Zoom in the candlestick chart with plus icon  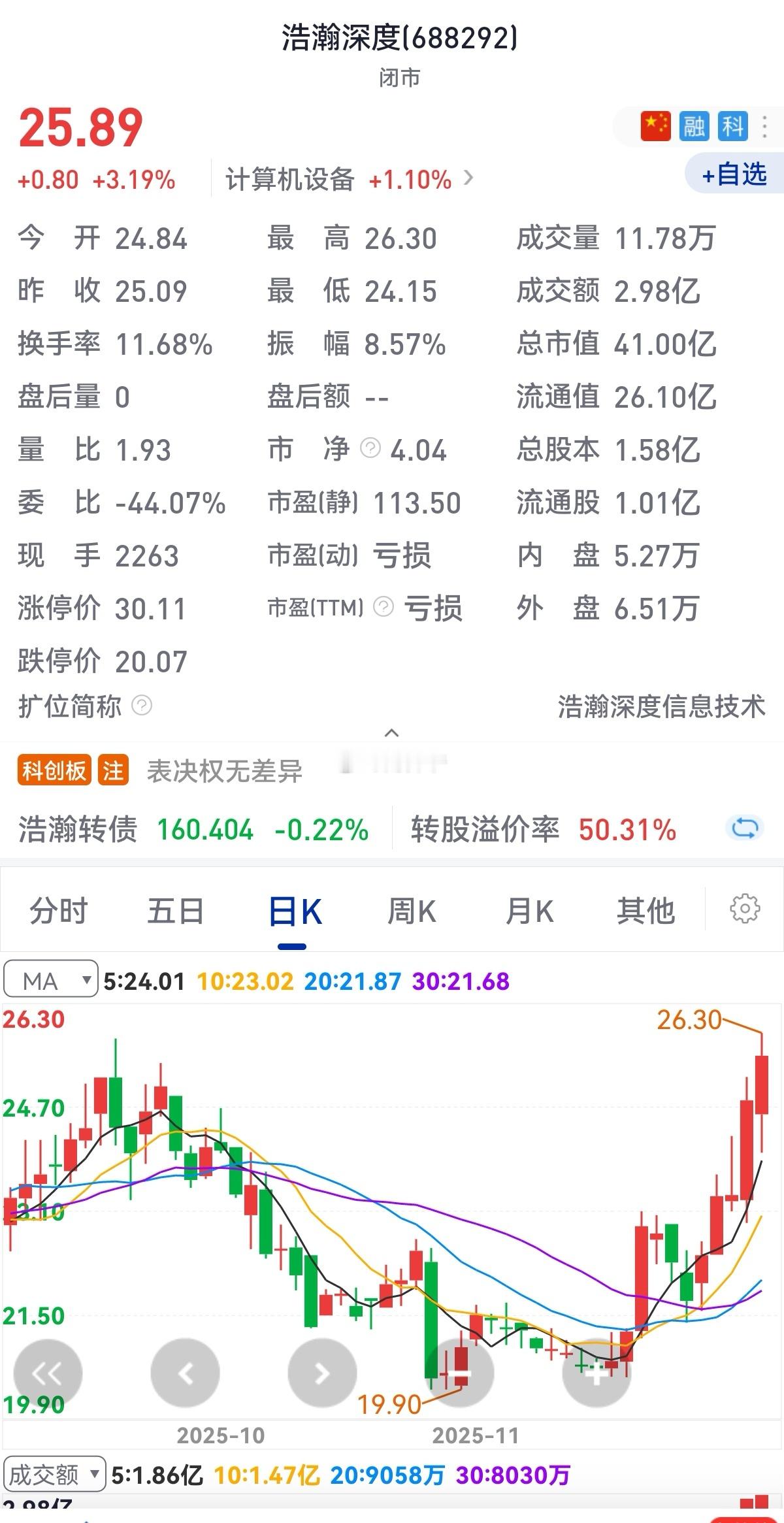(596, 1373)
